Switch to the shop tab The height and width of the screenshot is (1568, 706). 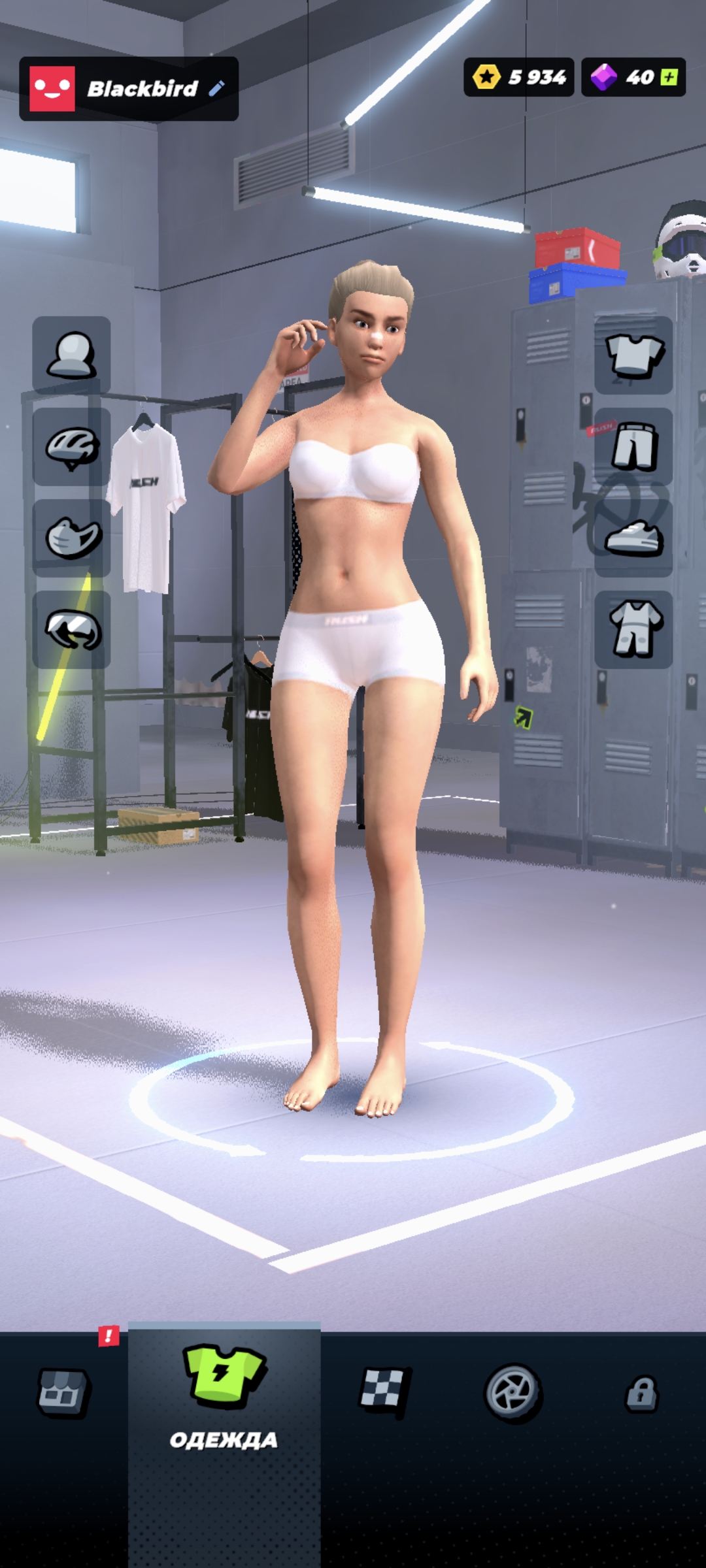click(x=63, y=1392)
